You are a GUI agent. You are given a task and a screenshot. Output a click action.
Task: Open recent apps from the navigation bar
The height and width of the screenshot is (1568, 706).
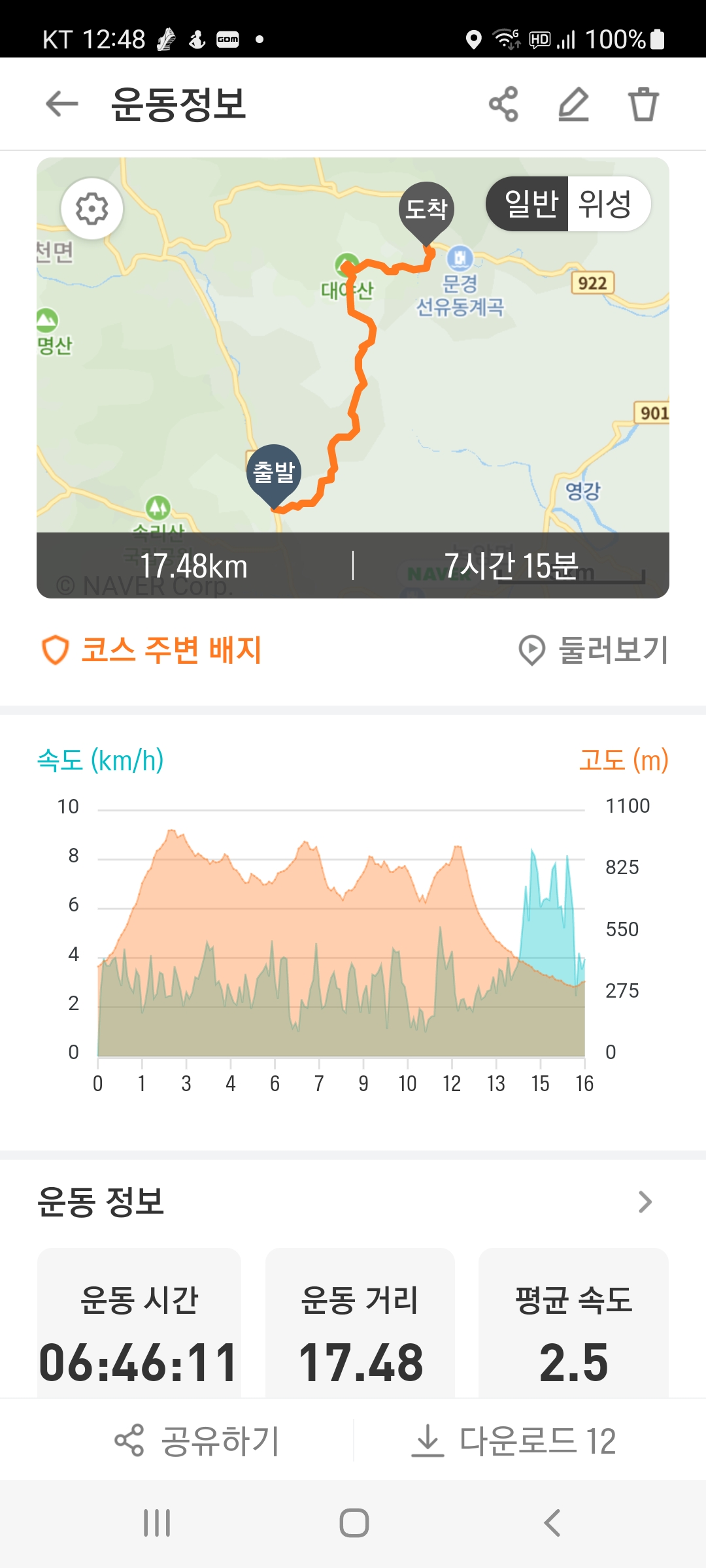pos(157,1523)
